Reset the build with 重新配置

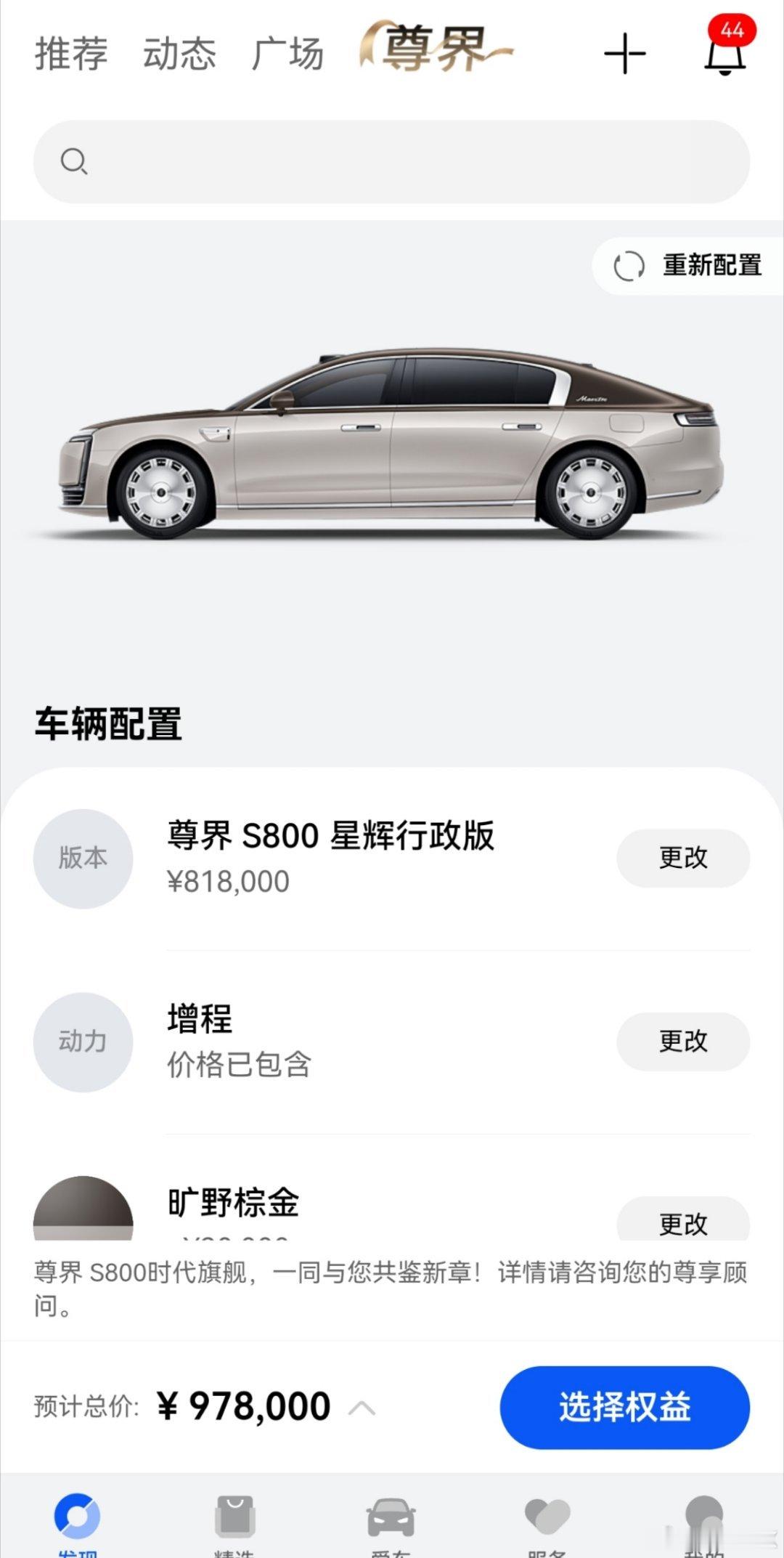click(x=688, y=265)
